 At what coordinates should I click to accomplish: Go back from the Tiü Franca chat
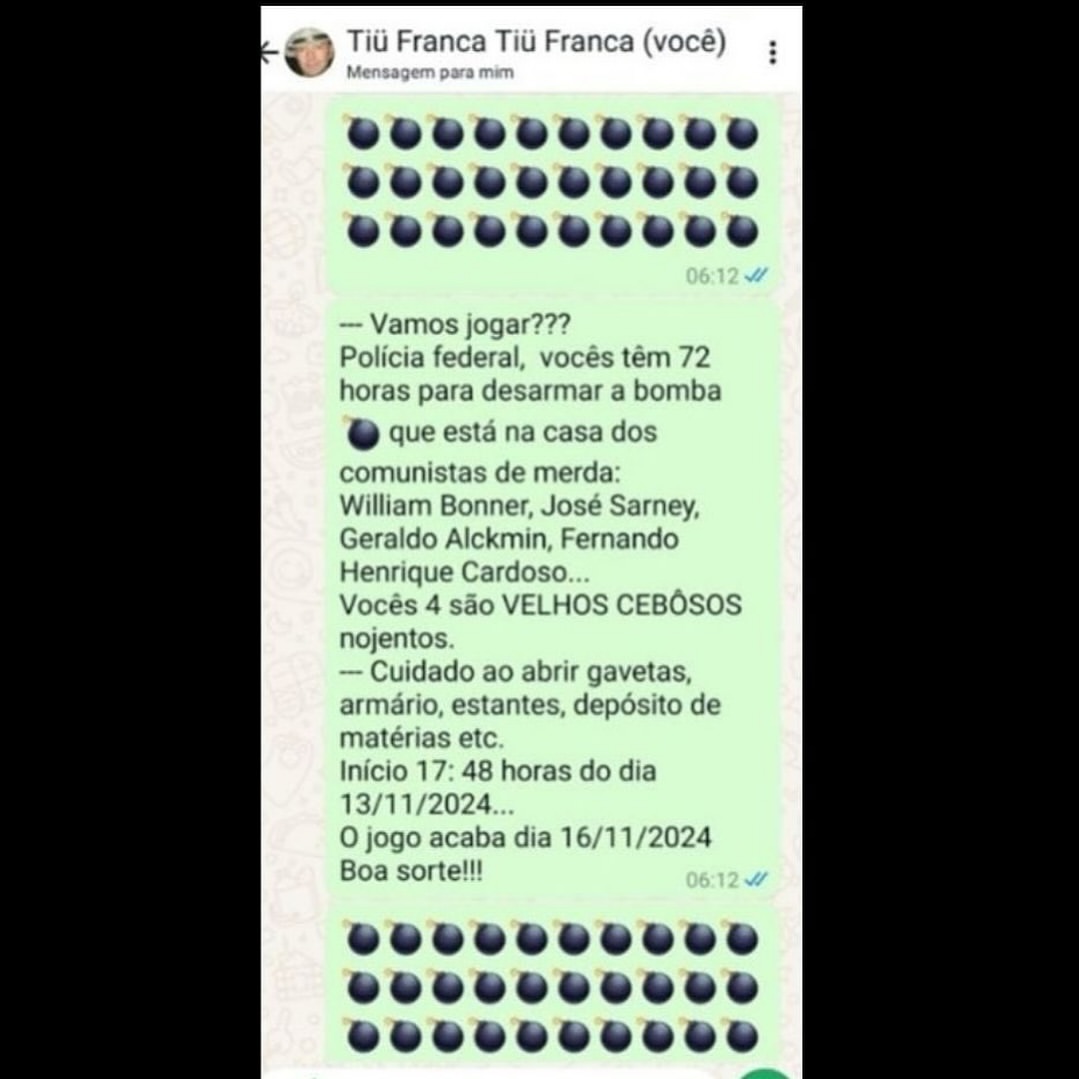pos(268,52)
